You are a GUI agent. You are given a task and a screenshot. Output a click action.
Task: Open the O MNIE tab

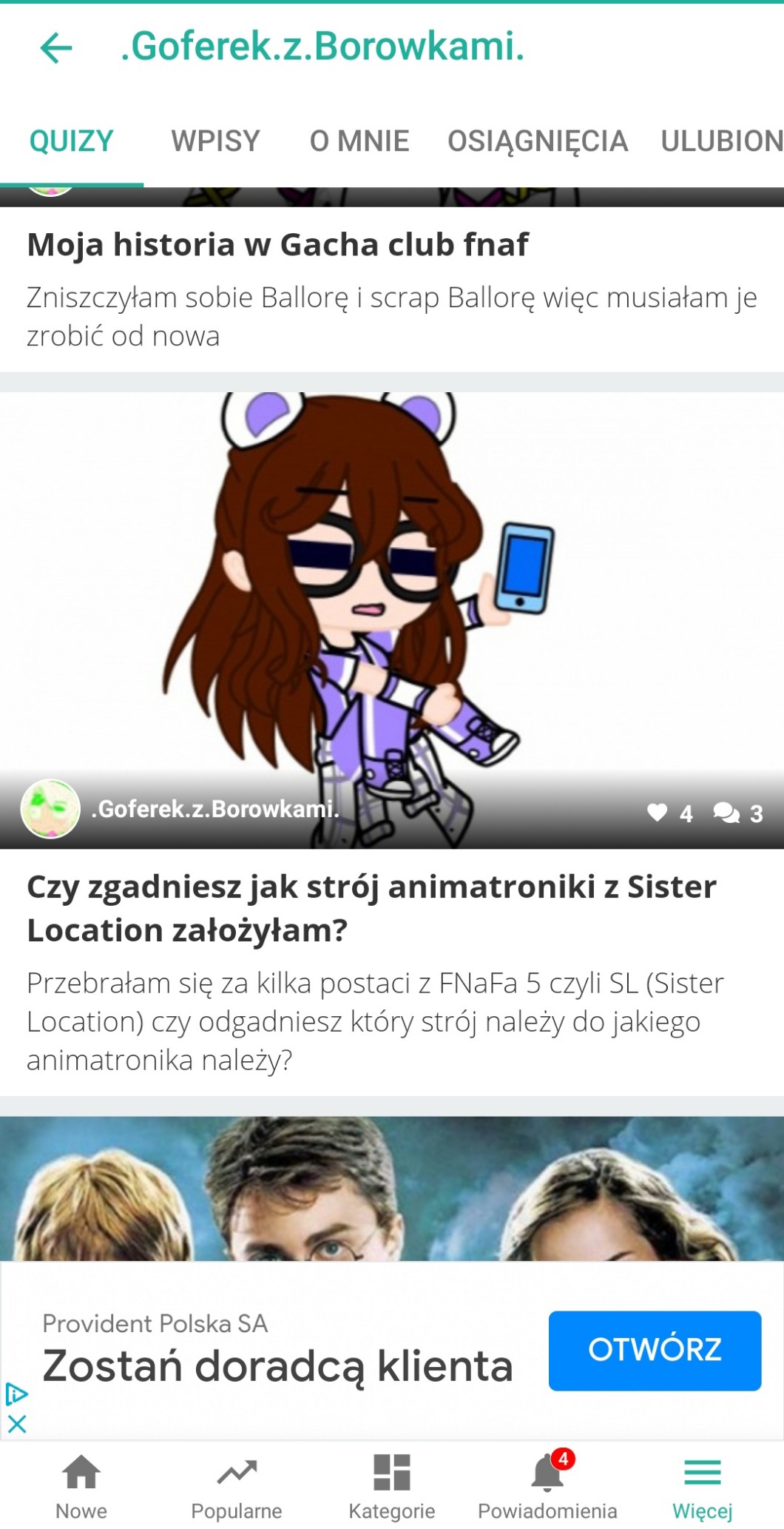click(359, 141)
